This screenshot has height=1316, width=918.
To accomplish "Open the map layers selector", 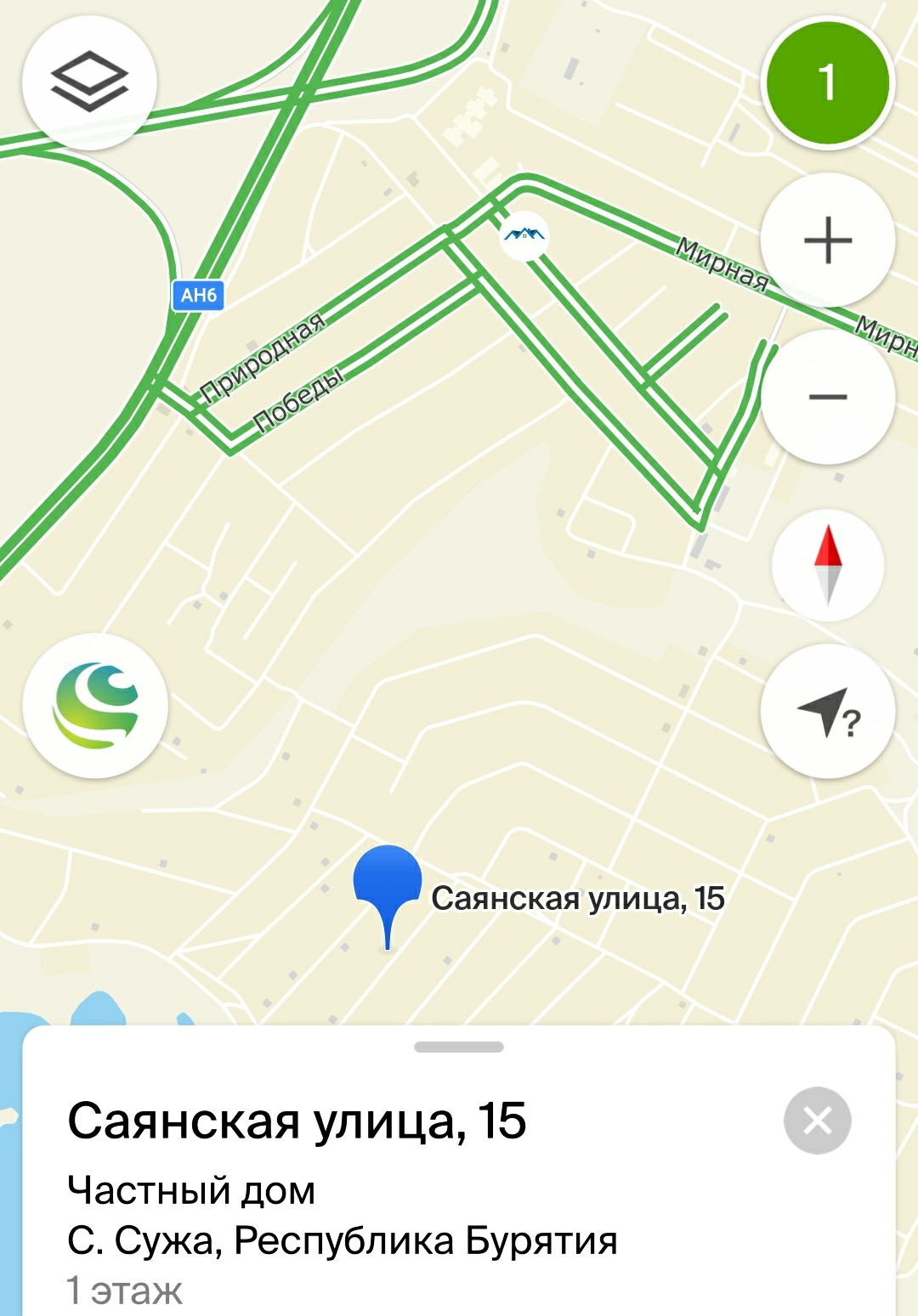I will point(89,82).
